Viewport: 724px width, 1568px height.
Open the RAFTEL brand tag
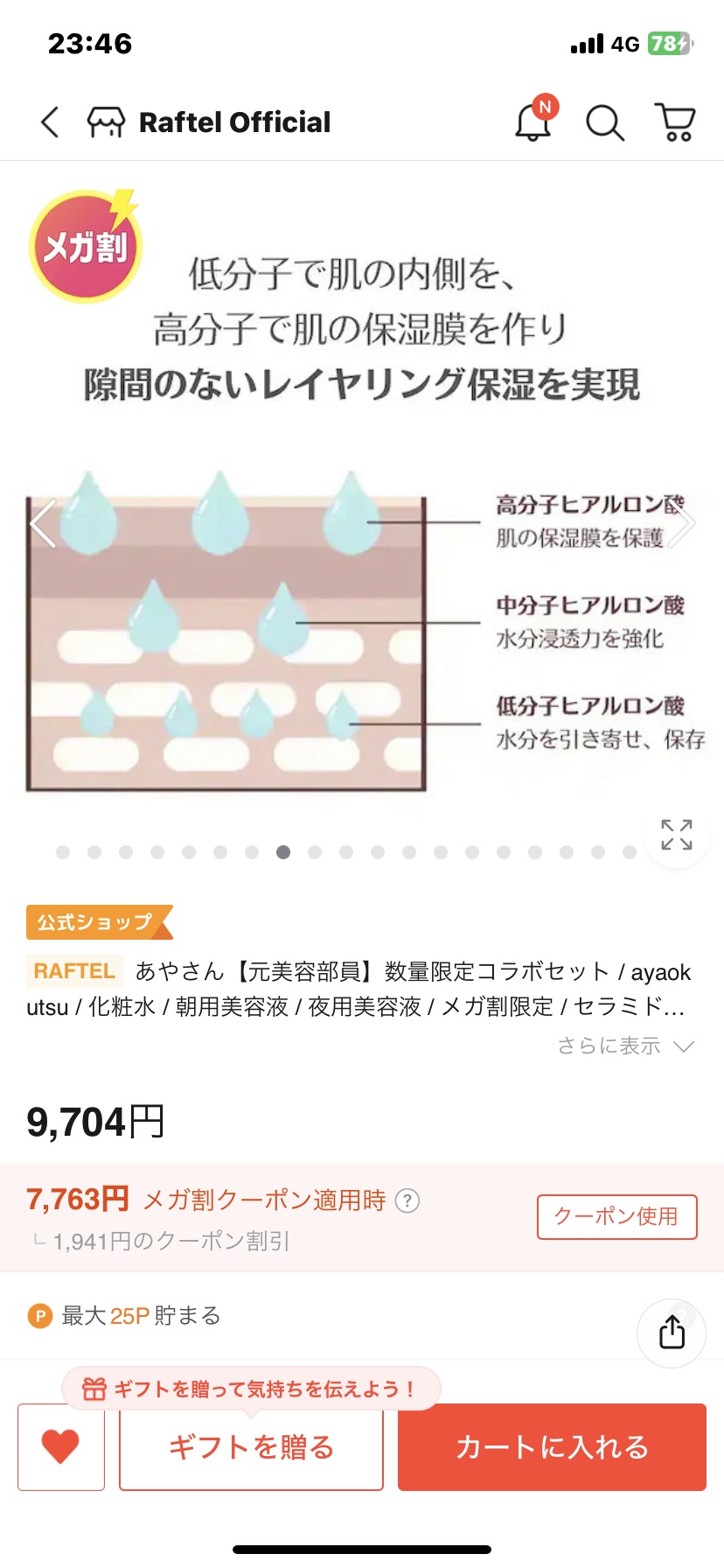tap(74, 970)
